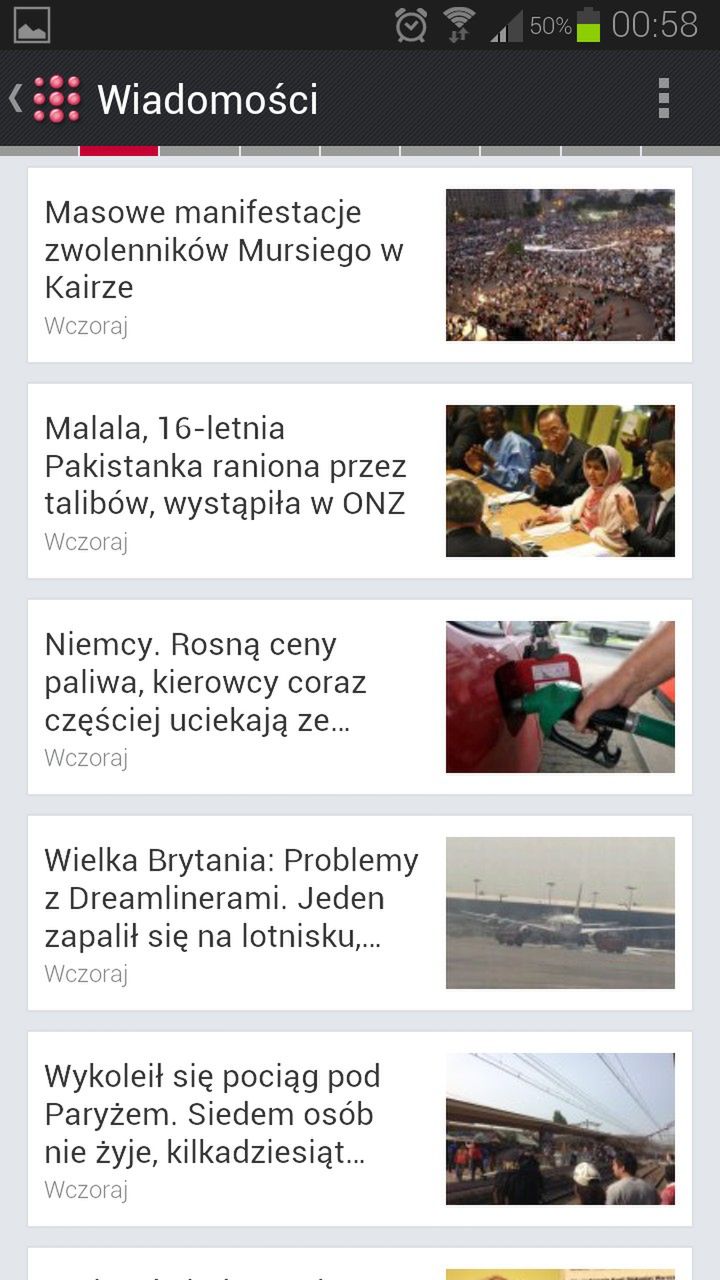View the Dreamliner problems story

tap(359, 913)
